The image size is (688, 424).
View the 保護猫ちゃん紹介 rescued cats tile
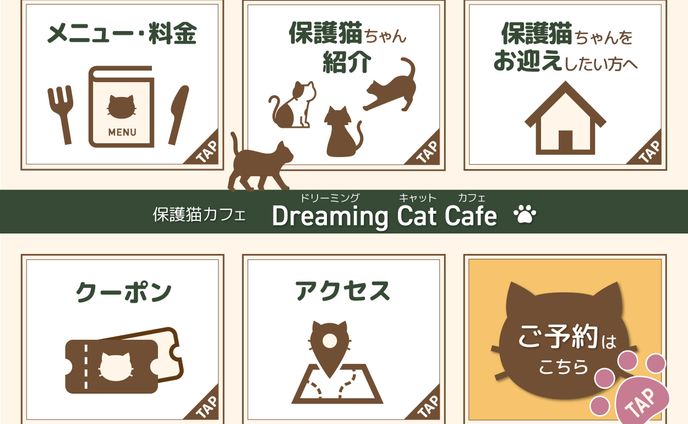pyautogui.click(x=343, y=85)
